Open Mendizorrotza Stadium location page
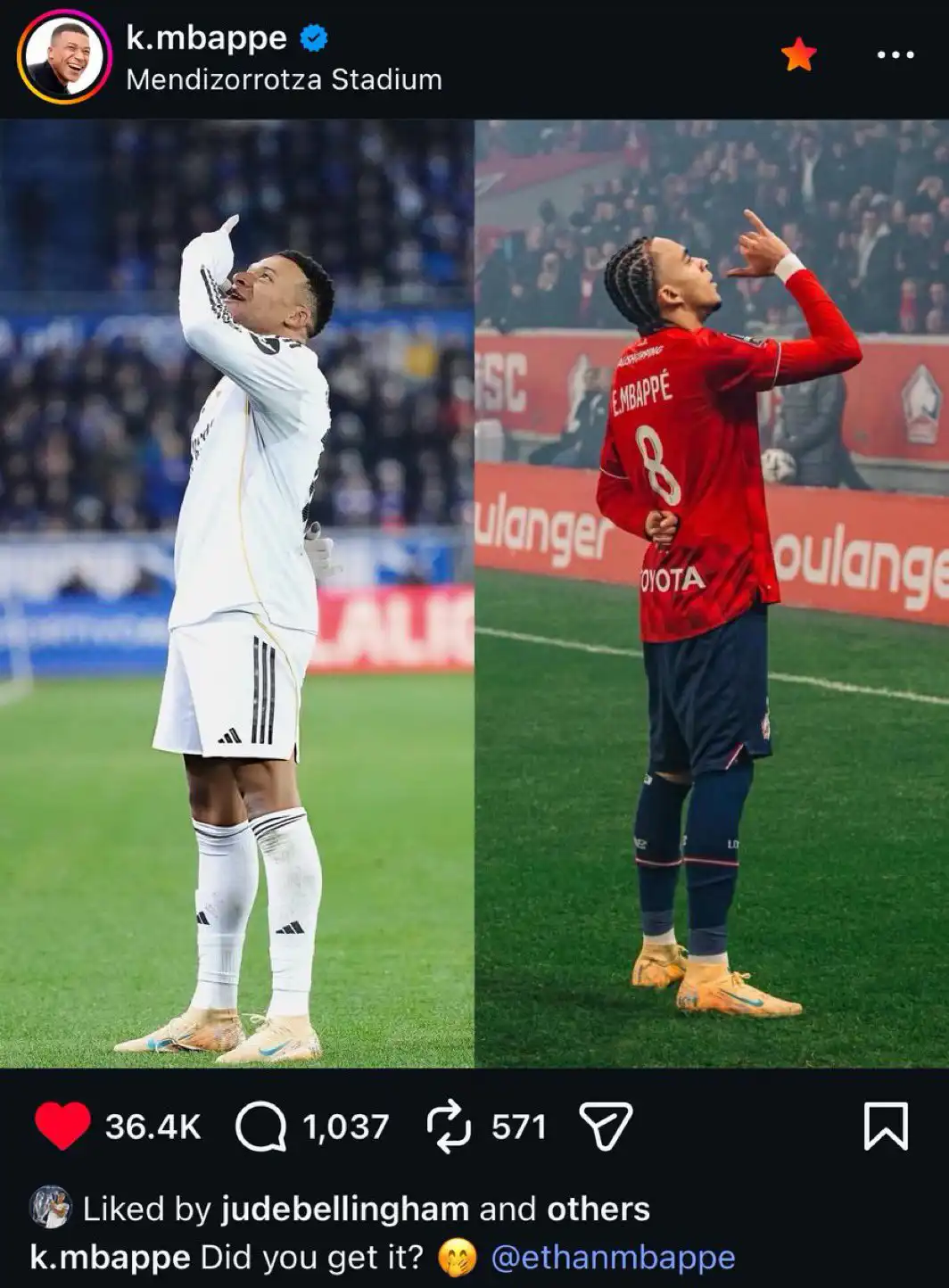This screenshot has width=949, height=1288. pyautogui.click(x=284, y=80)
